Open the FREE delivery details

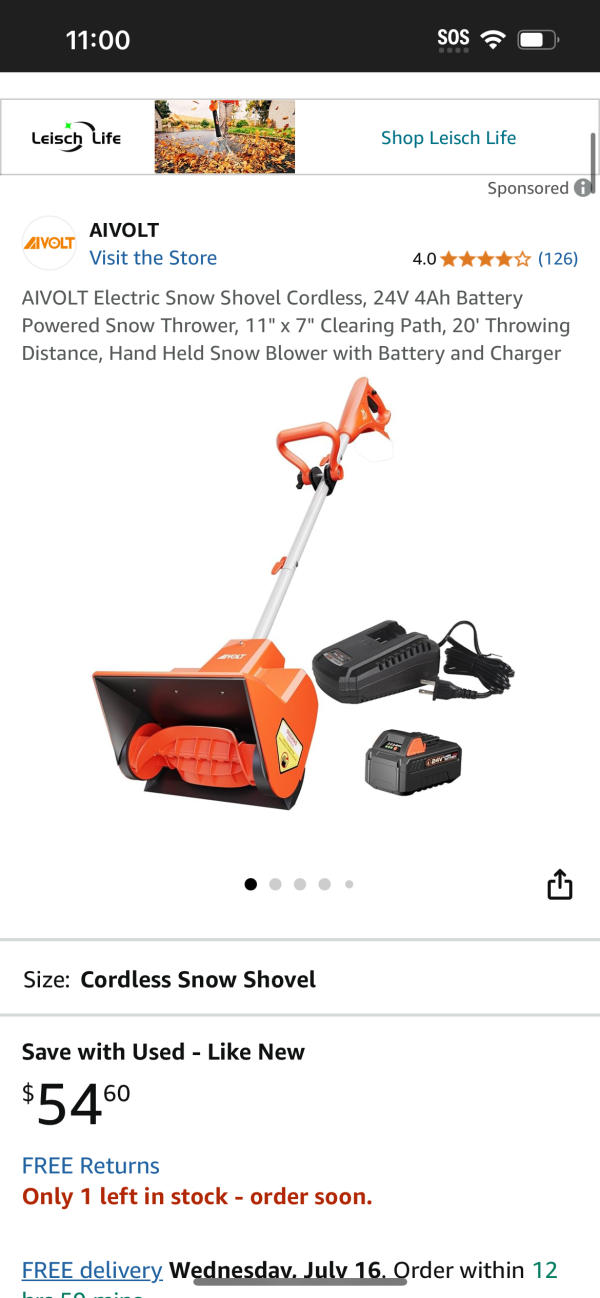92,1270
